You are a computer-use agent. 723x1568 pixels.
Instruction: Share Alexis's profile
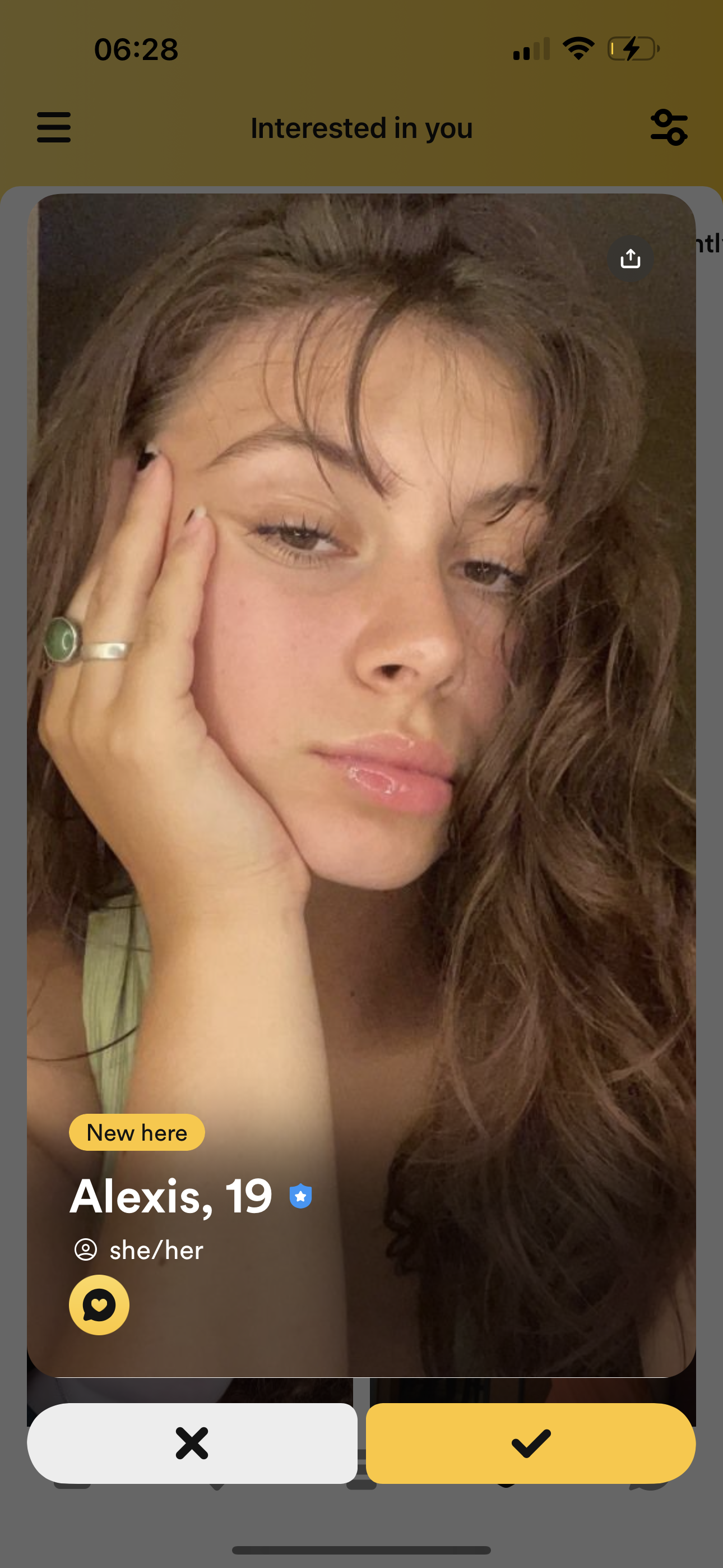pyautogui.click(x=630, y=259)
